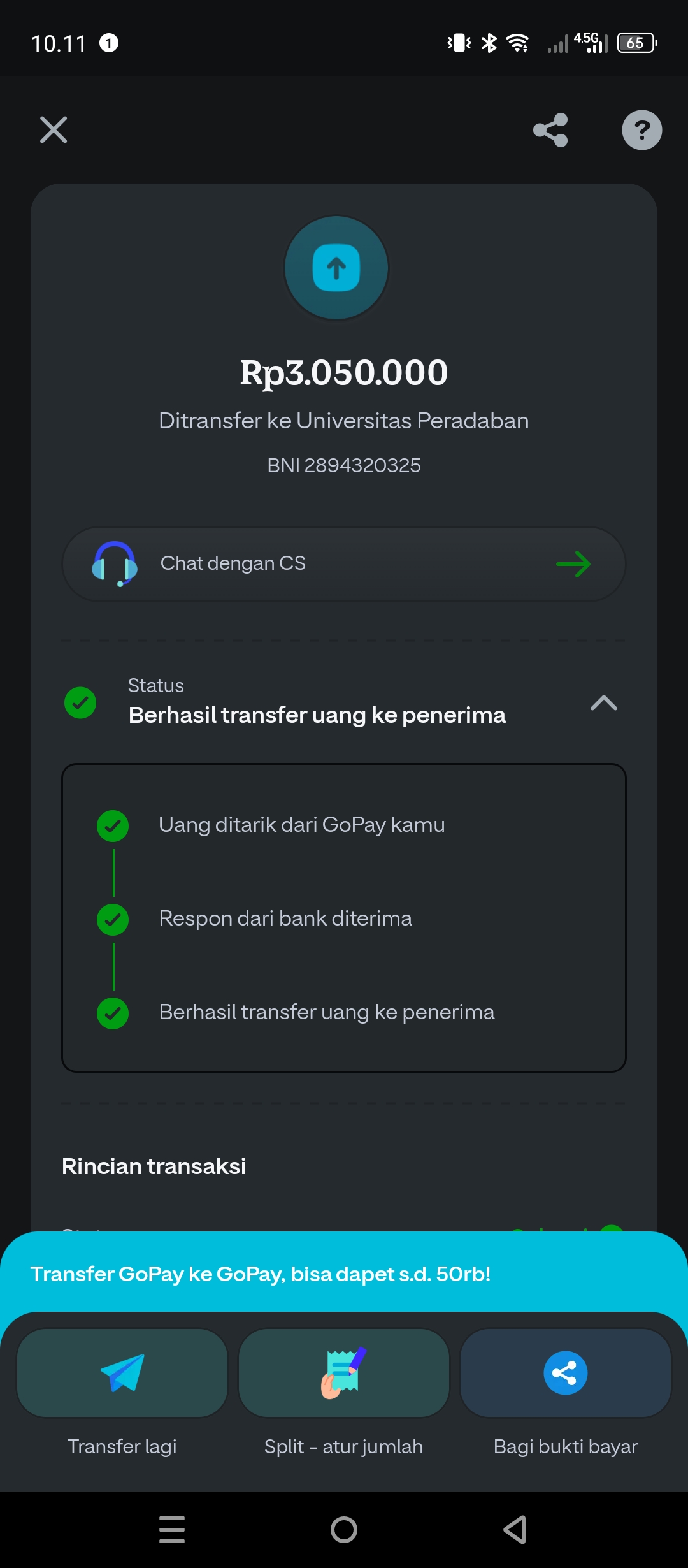Go to the system home screen

(x=344, y=1529)
